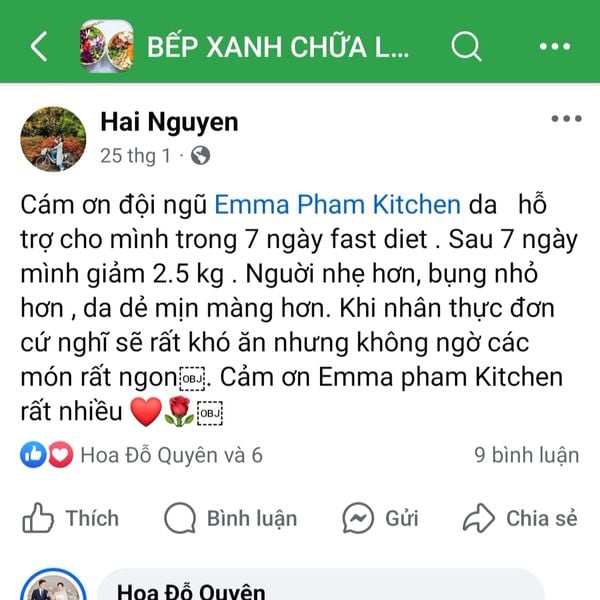Open the group overflow menu in the header

pos(554,46)
